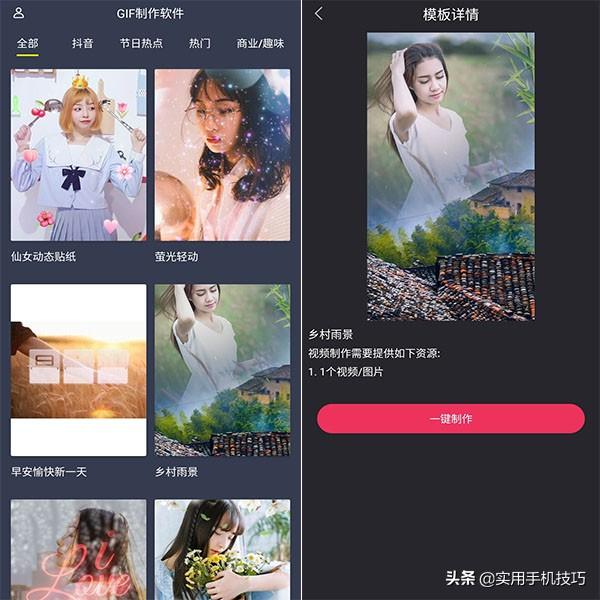
Task: Switch to the 热门 tab
Action: coord(199,44)
